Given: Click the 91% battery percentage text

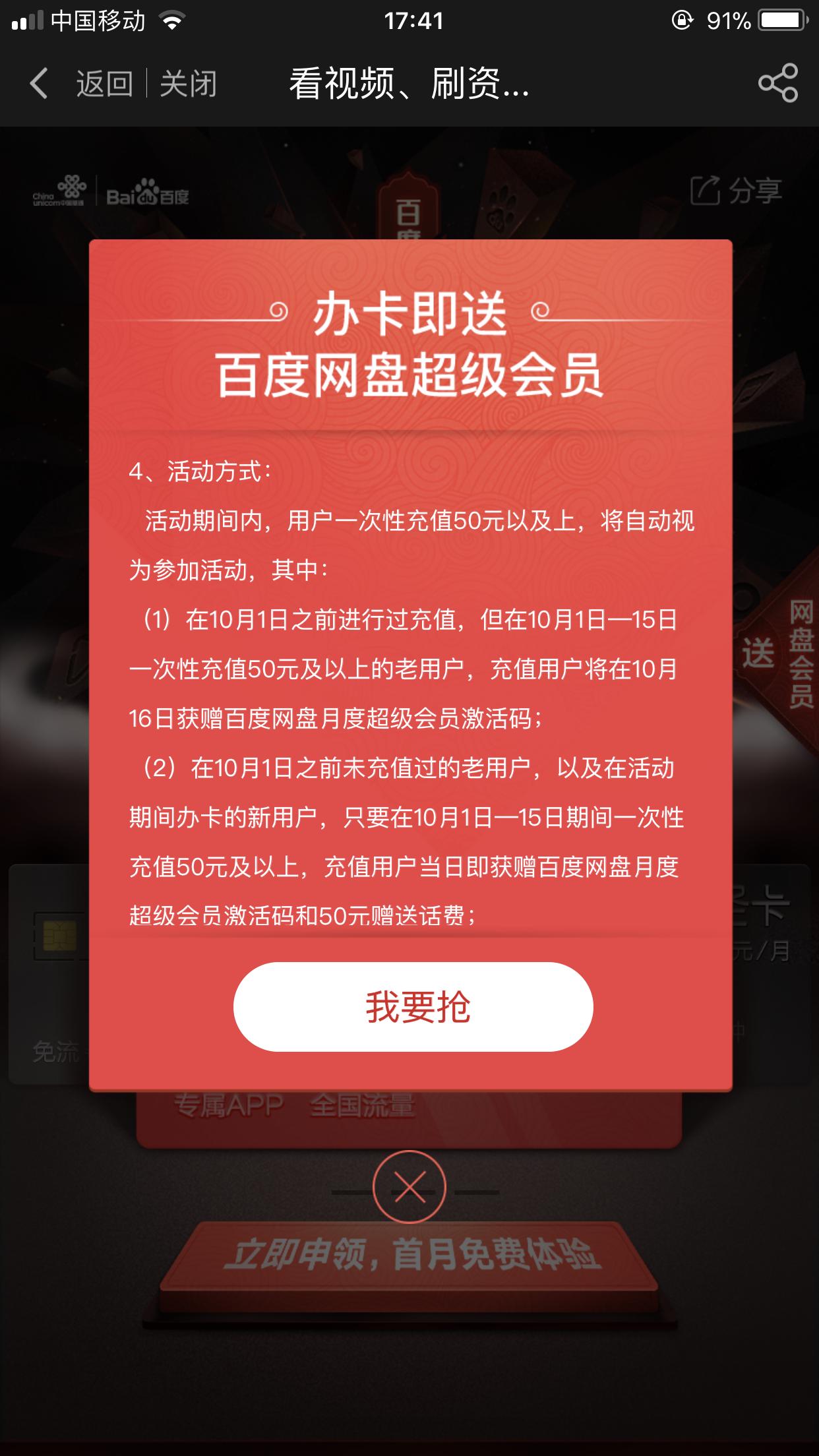Looking at the screenshot, I should [729, 21].
